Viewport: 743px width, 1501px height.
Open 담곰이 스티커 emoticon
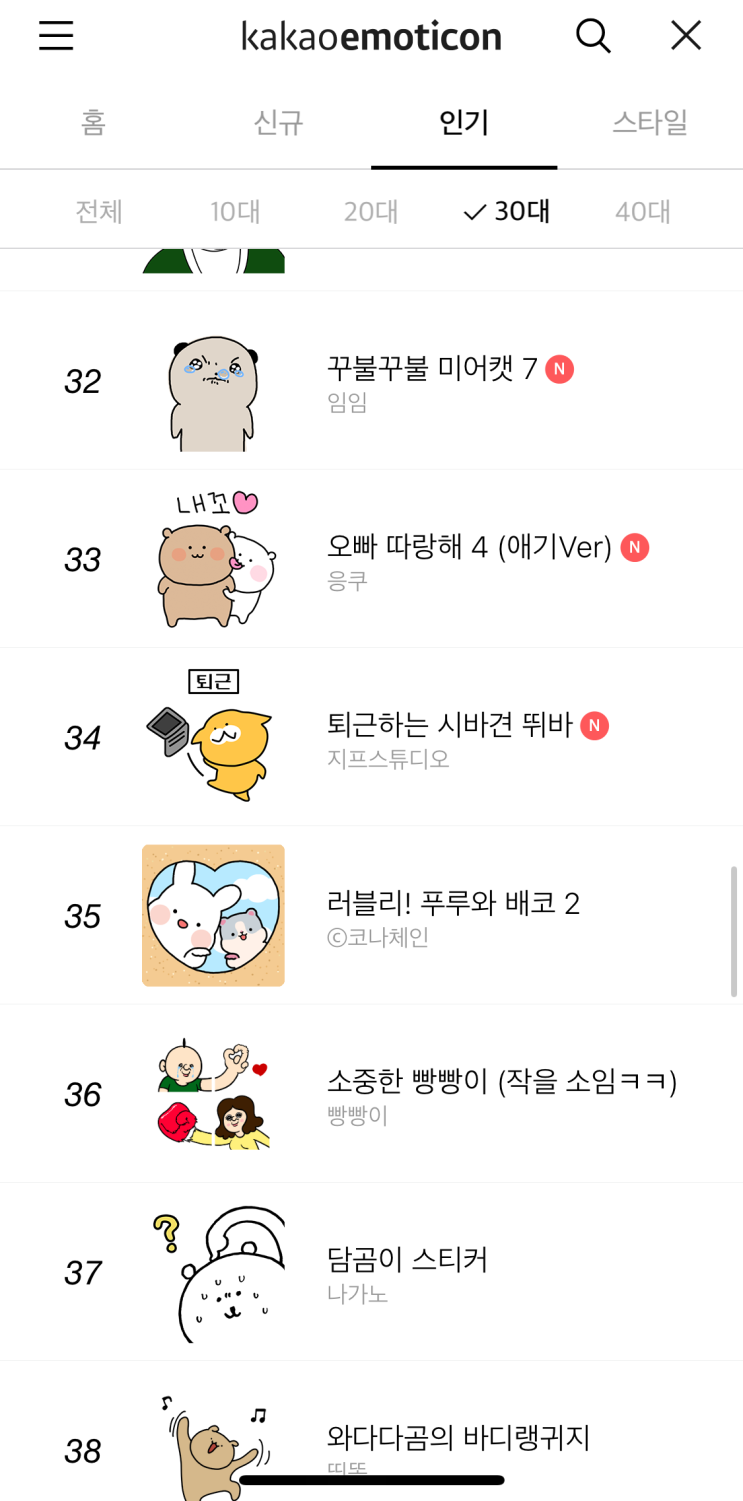click(371, 1271)
